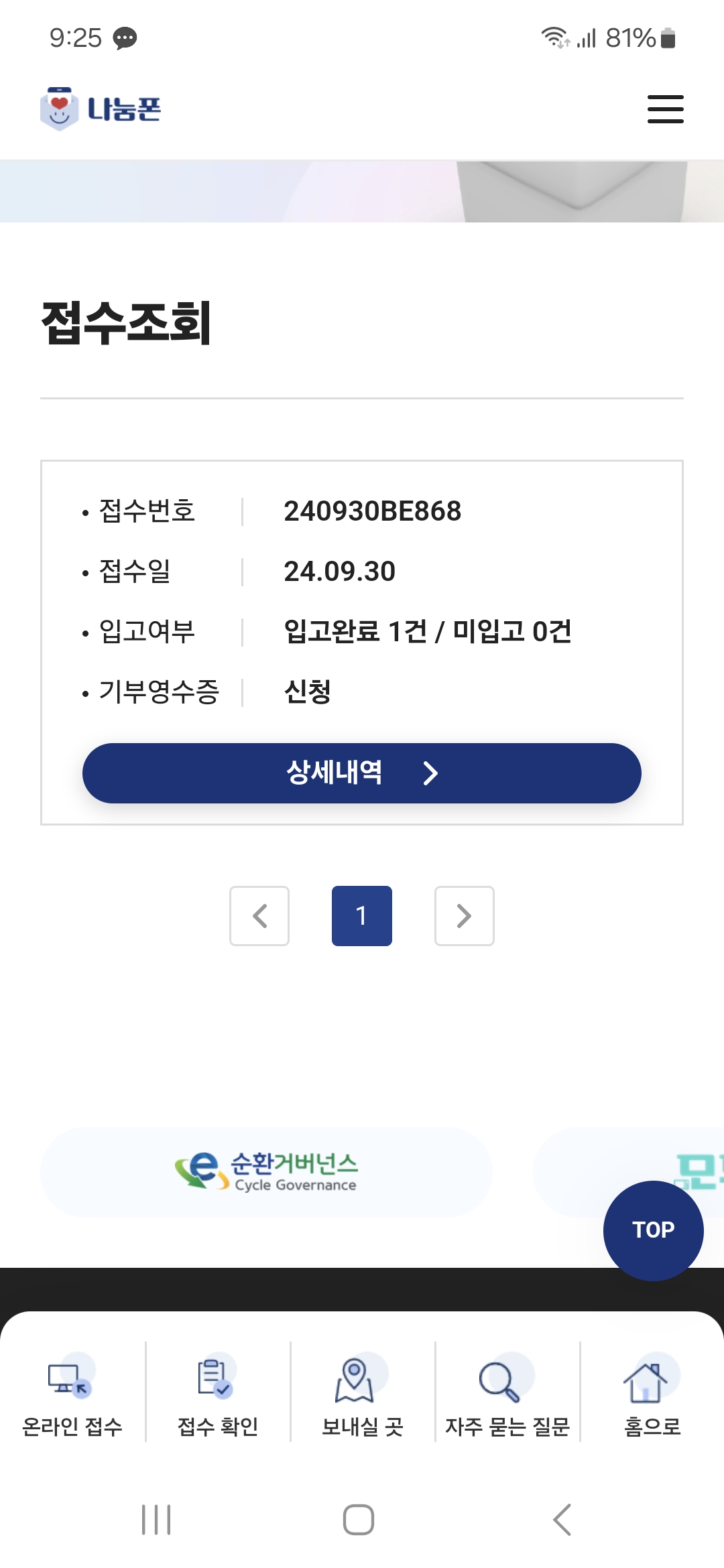Tap the system back button
This screenshot has height=1568, width=724.
pos(562,1519)
